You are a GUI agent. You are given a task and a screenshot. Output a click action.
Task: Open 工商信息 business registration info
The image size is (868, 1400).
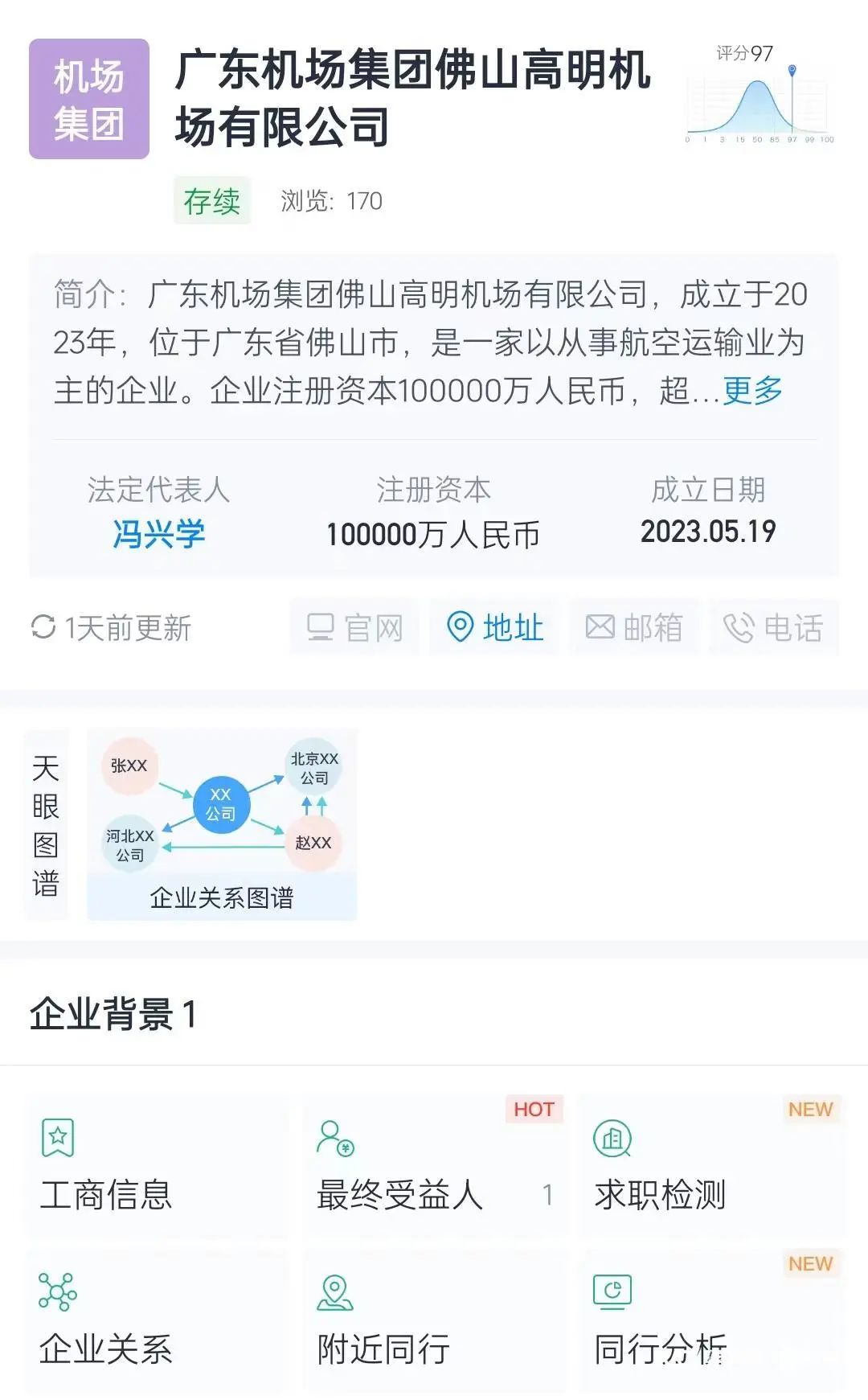[155, 1166]
